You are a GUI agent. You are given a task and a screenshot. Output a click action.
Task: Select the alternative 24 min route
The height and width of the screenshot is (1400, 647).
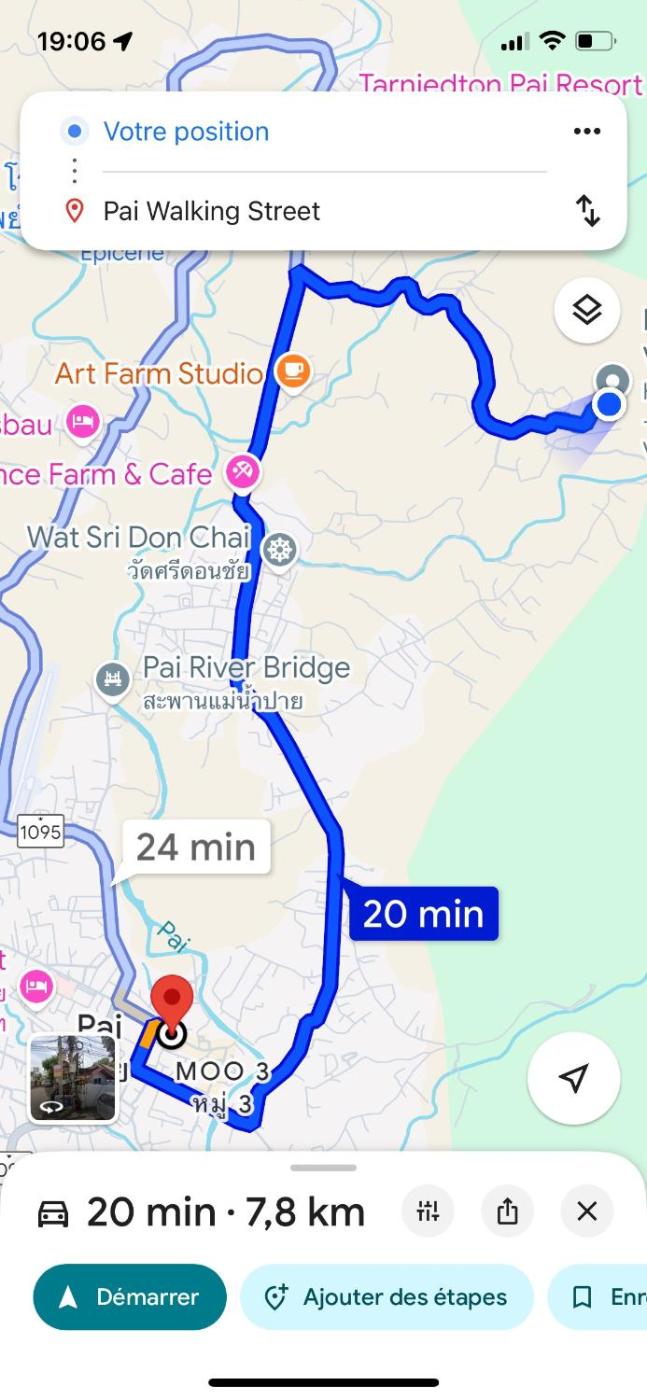(196, 848)
